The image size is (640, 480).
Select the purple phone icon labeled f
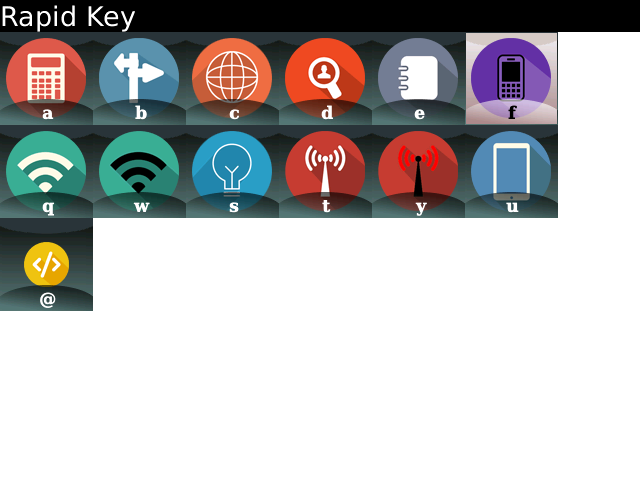(x=511, y=76)
